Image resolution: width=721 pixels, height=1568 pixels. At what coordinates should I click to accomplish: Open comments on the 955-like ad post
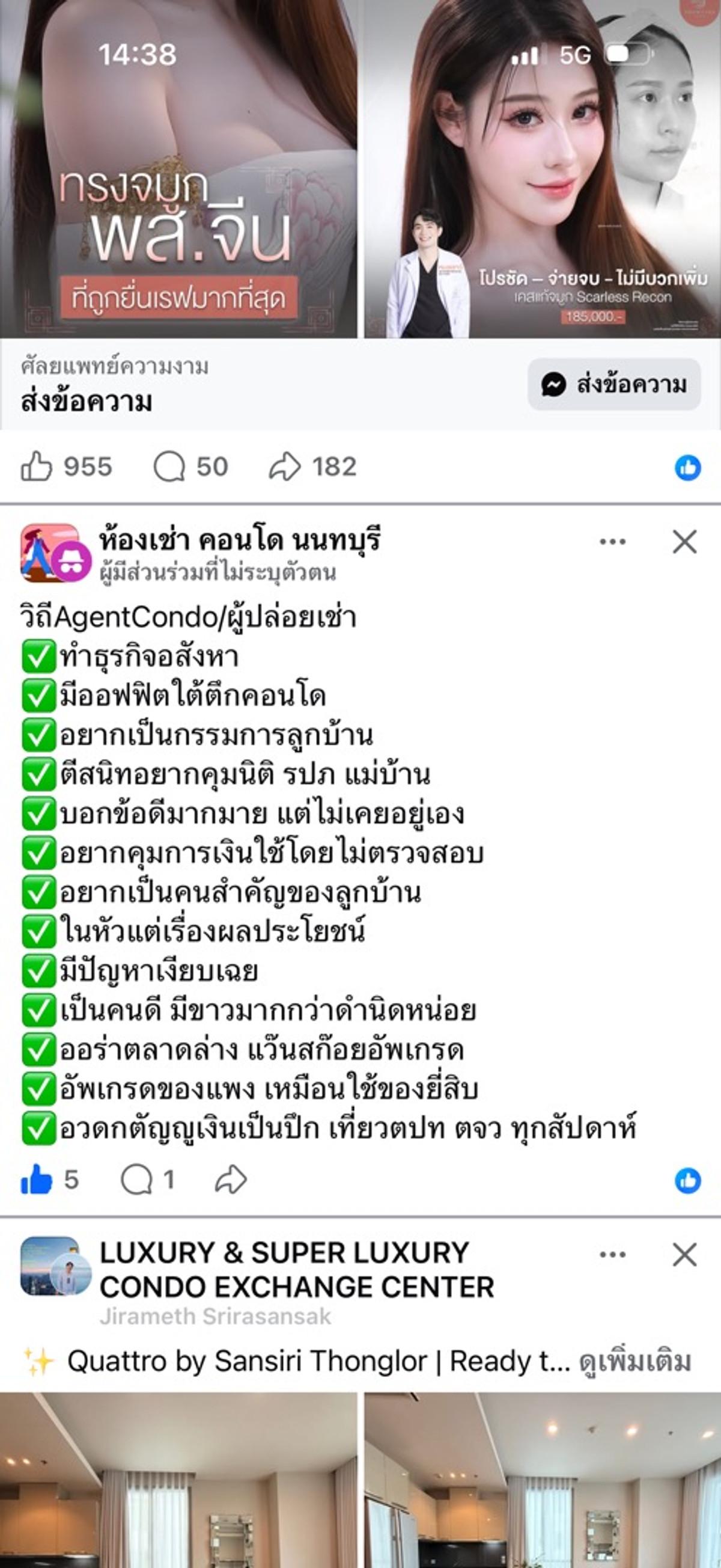tap(169, 467)
